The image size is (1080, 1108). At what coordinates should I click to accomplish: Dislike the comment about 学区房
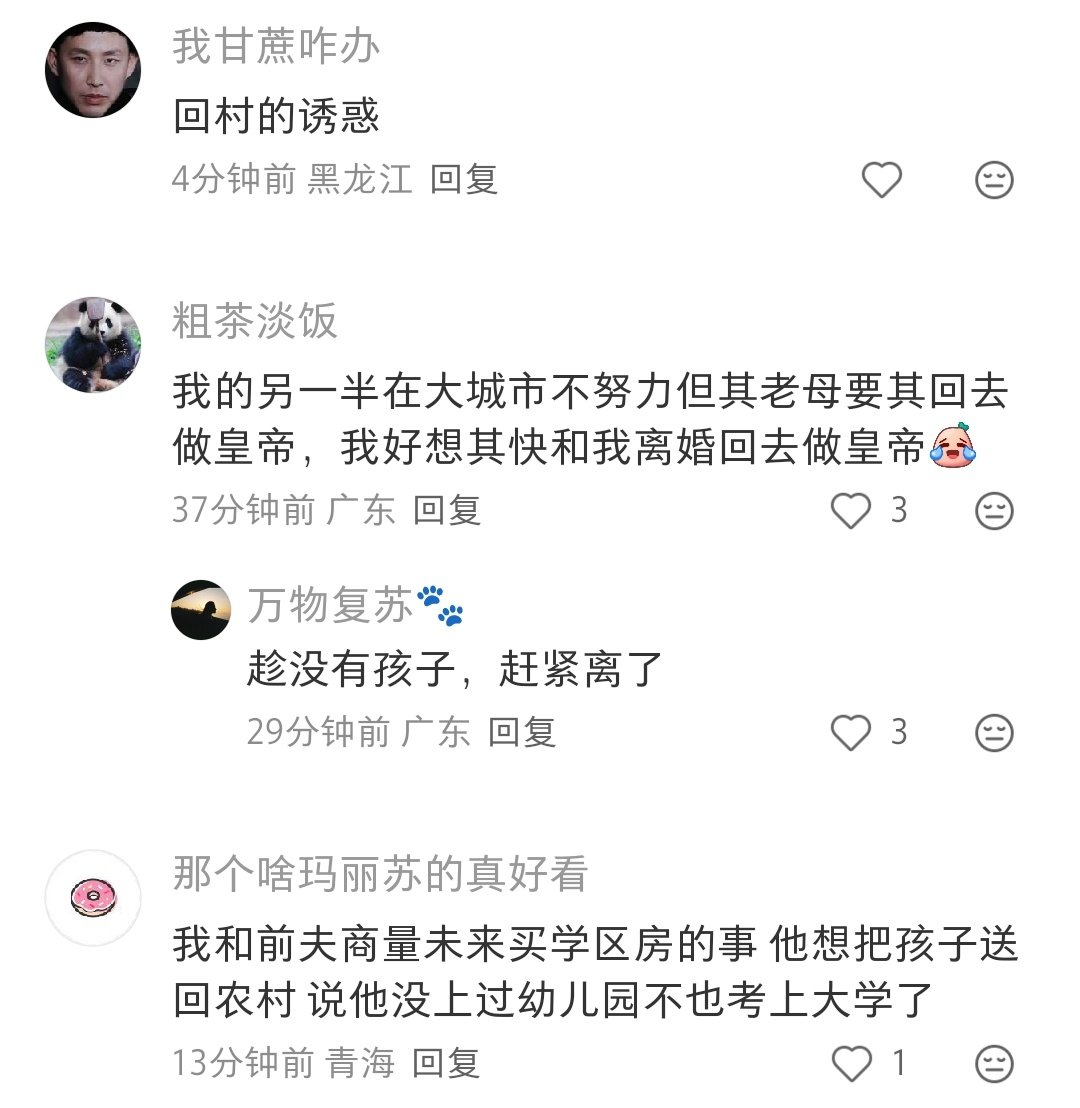pyautogui.click(x=994, y=1063)
